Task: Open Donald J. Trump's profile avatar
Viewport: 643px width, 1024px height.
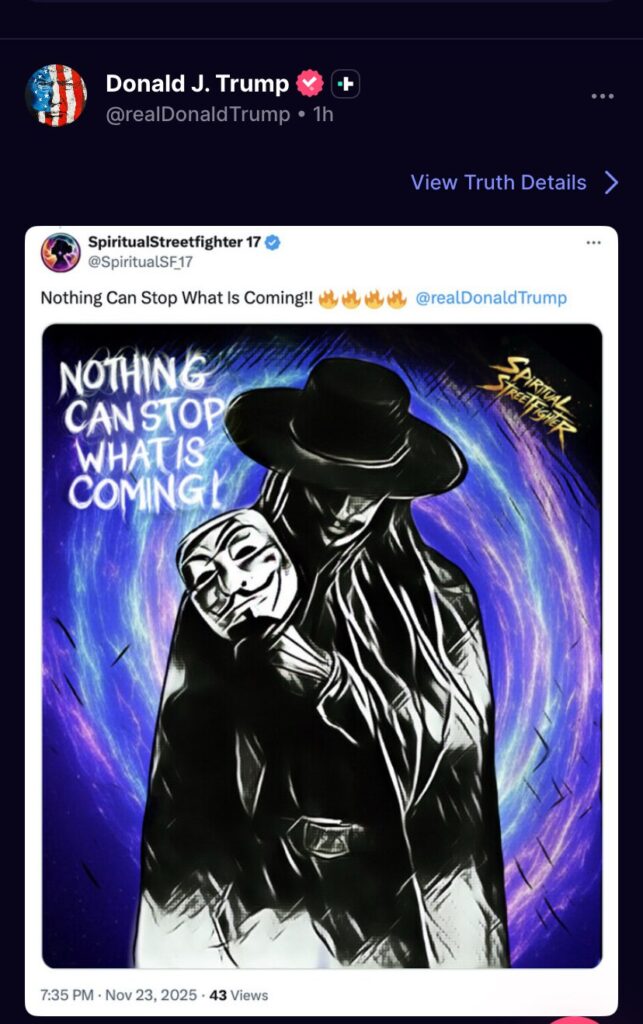Action: pyautogui.click(x=56, y=95)
